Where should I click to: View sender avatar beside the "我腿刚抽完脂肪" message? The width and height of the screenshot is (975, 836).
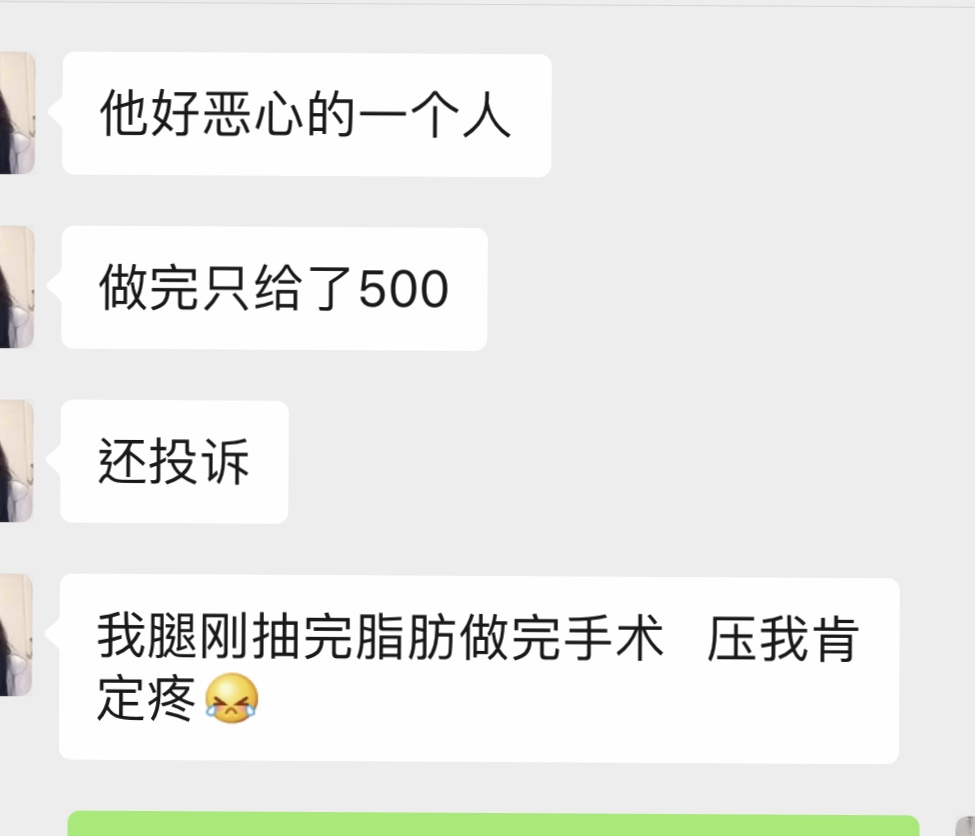coord(16,635)
